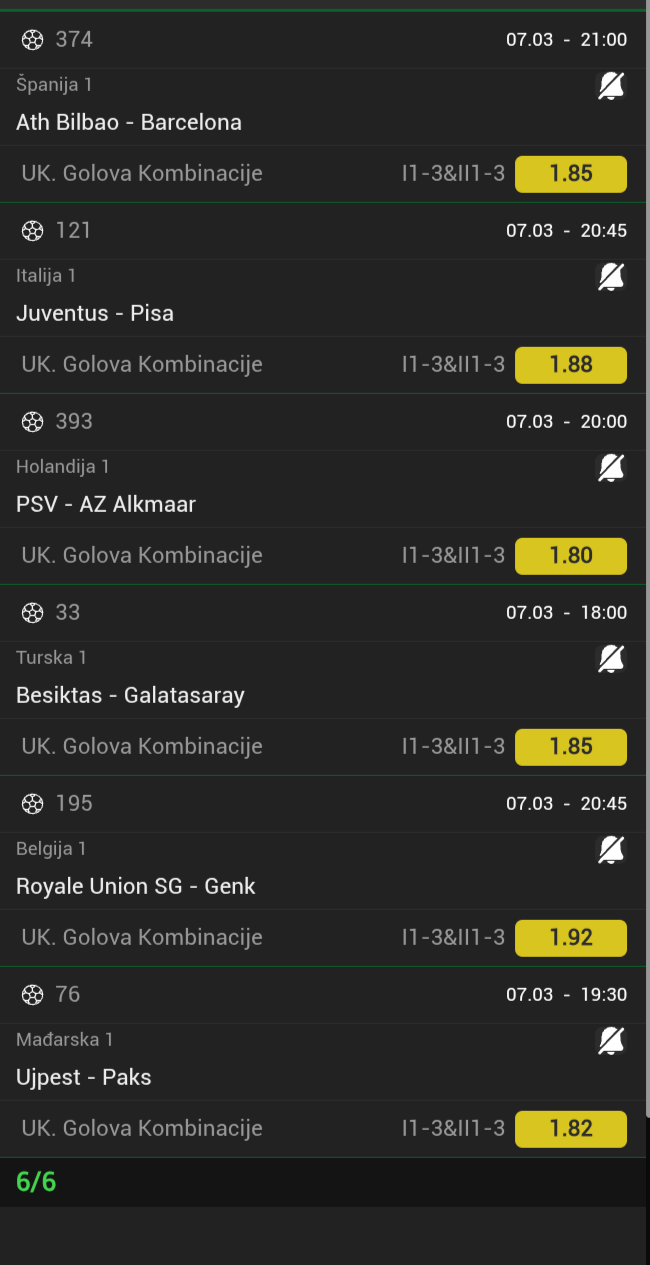The image size is (650, 1265).
Task: Enable alerts for PSV - AZ Alkmaar
Action: [611, 468]
